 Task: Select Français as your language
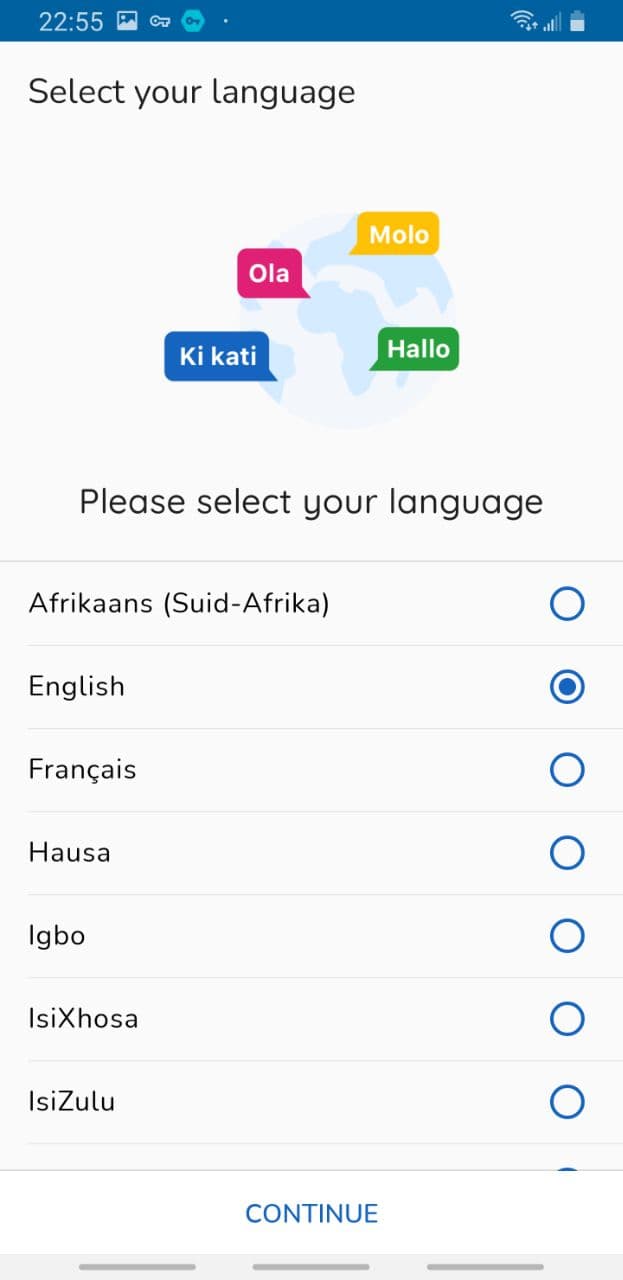pos(566,770)
